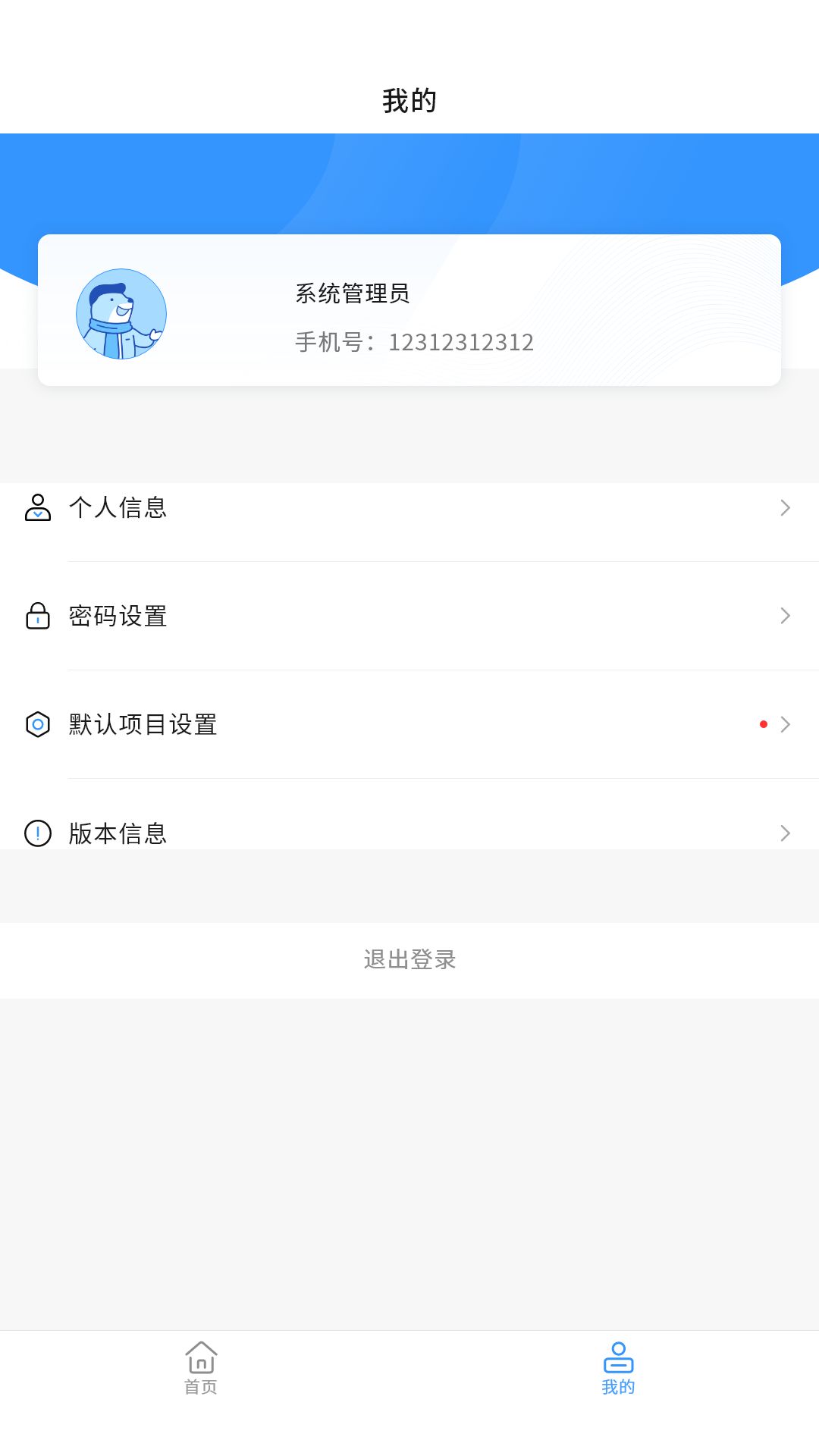Click the personal info (个人信息) person icon
Image resolution: width=819 pixels, height=1456 pixels.
click(37, 508)
